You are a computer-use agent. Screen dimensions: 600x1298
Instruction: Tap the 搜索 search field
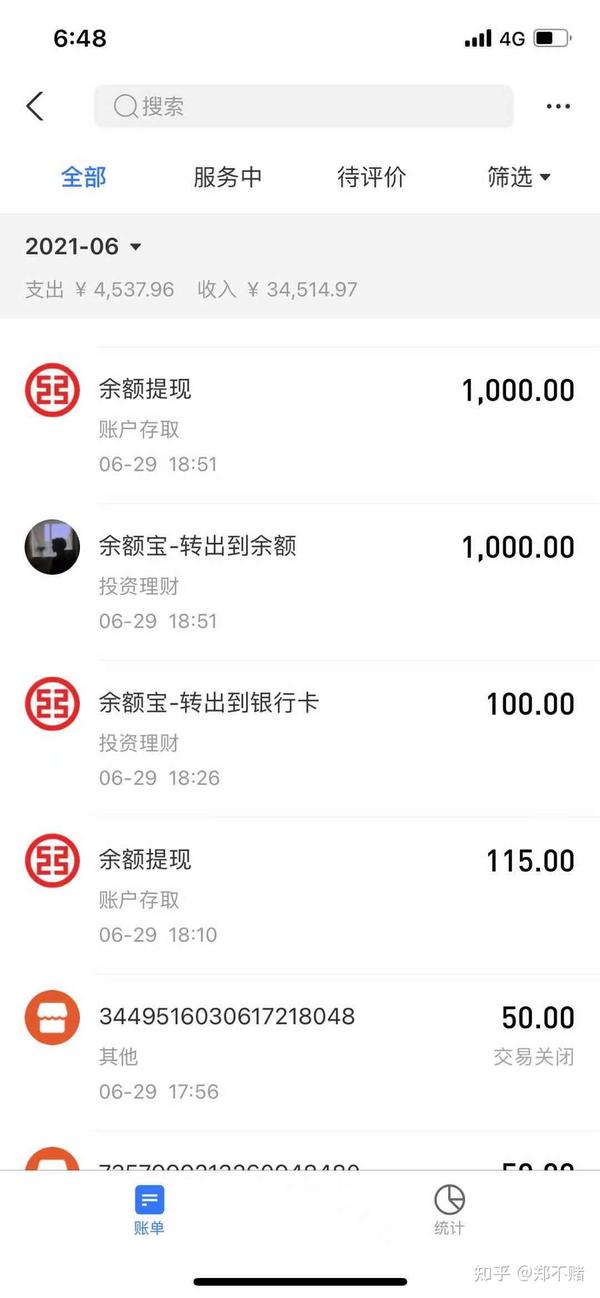(x=303, y=106)
